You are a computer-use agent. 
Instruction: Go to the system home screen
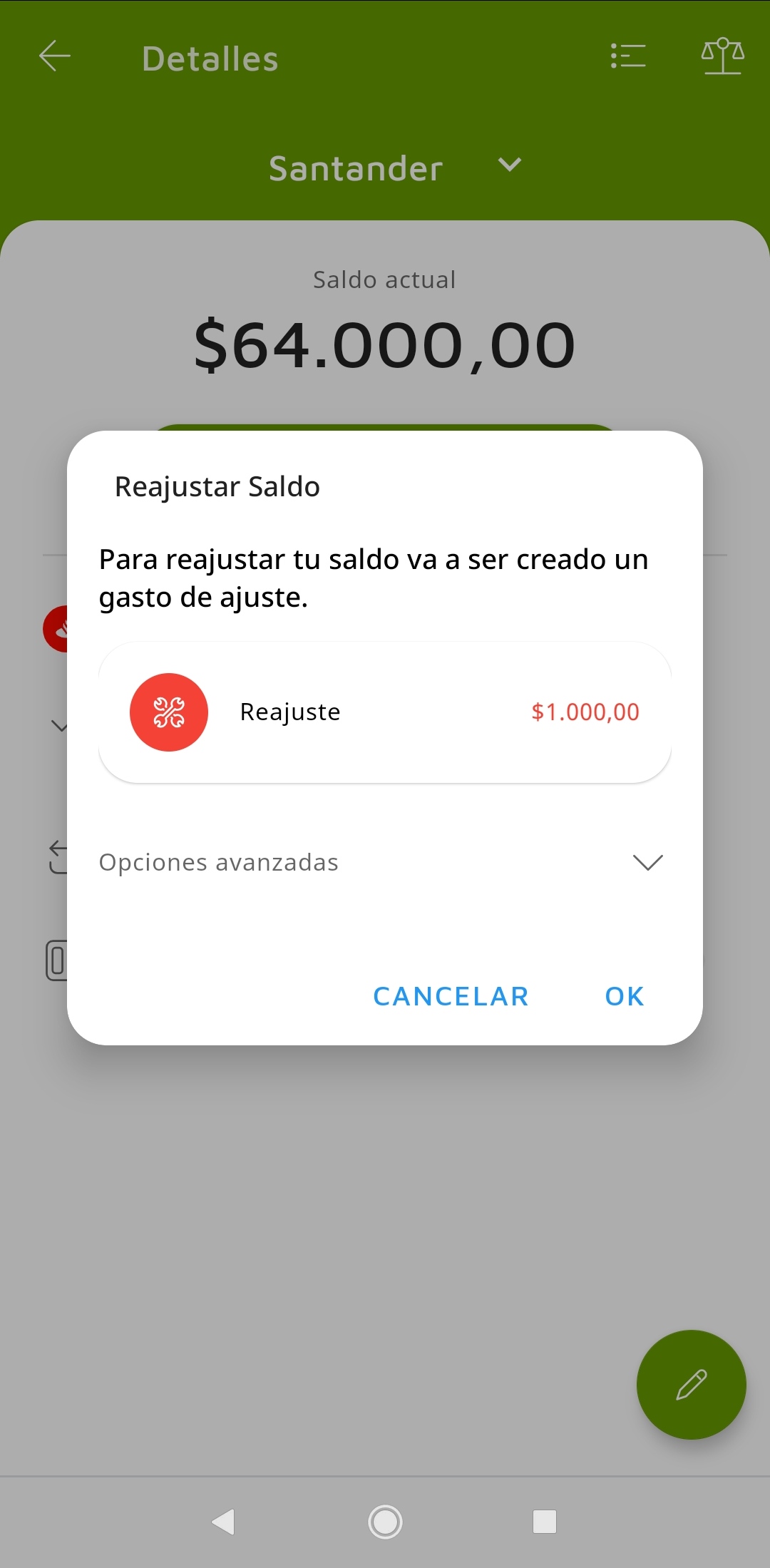click(x=385, y=1522)
